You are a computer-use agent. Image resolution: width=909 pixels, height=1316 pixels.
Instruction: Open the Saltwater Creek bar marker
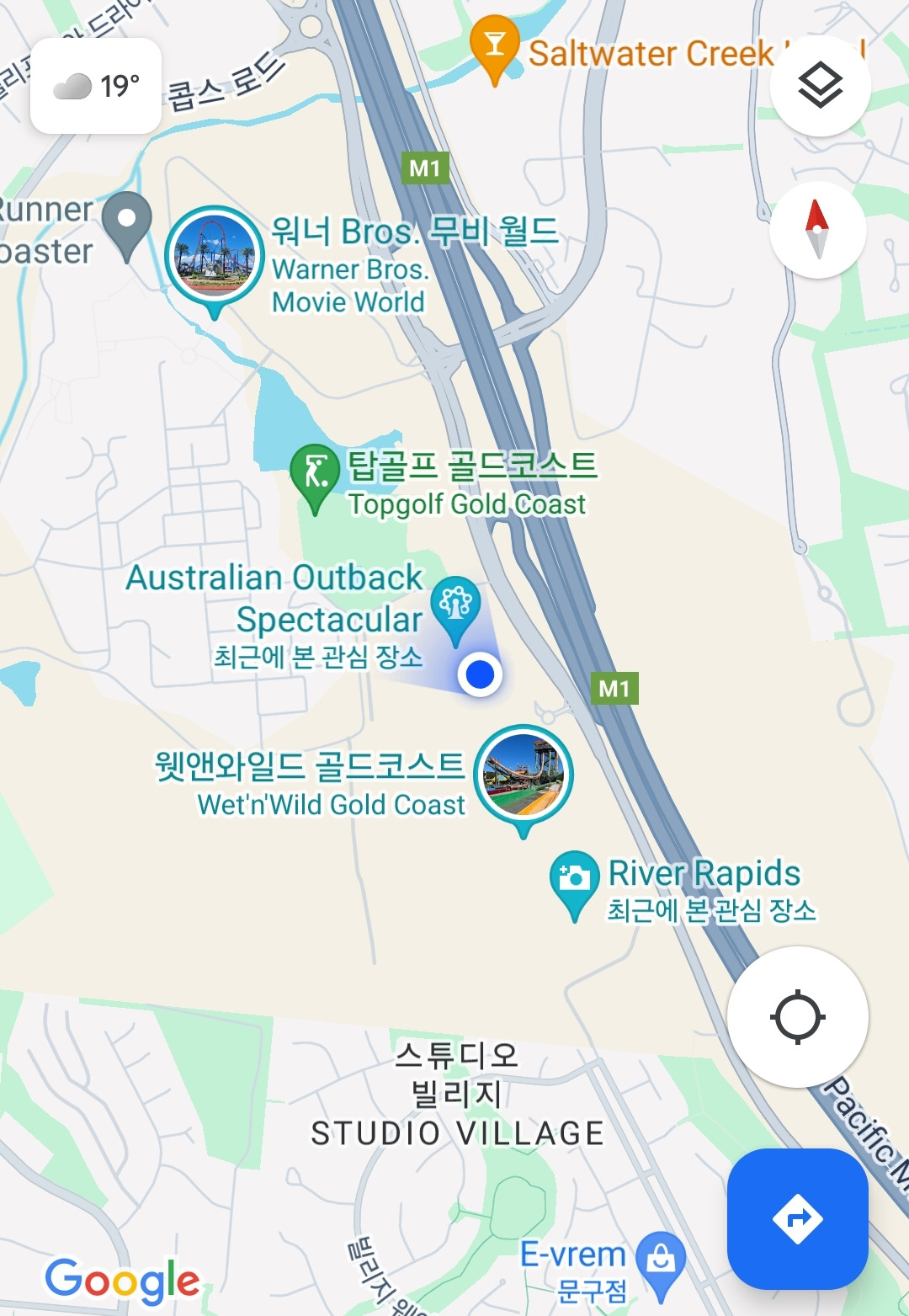tap(495, 44)
